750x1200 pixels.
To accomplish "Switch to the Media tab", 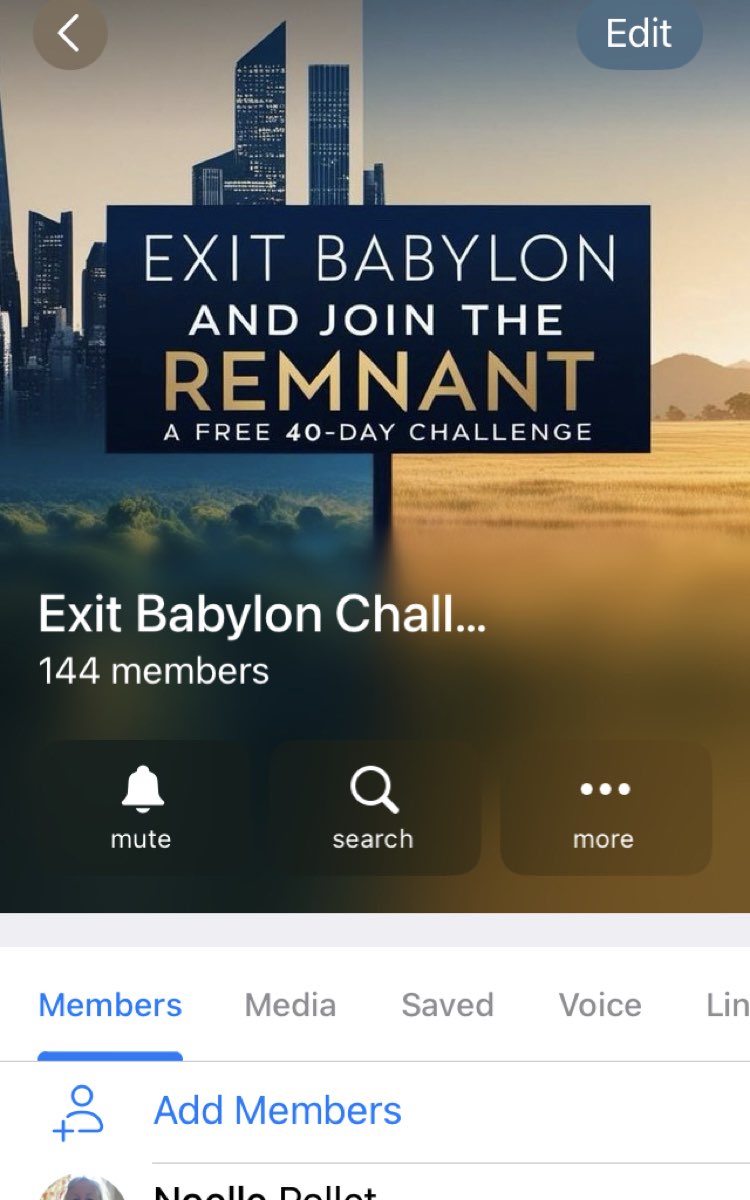I will tap(290, 1005).
